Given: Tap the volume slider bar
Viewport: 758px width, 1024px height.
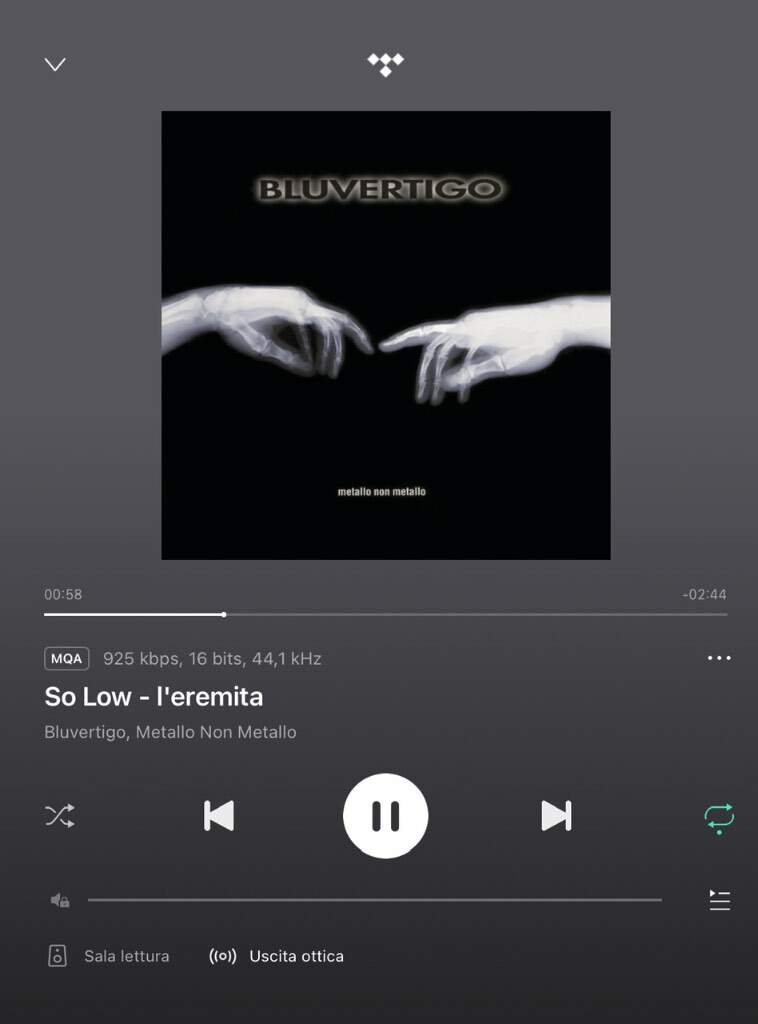Looking at the screenshot, I should [x=375, y=900].
